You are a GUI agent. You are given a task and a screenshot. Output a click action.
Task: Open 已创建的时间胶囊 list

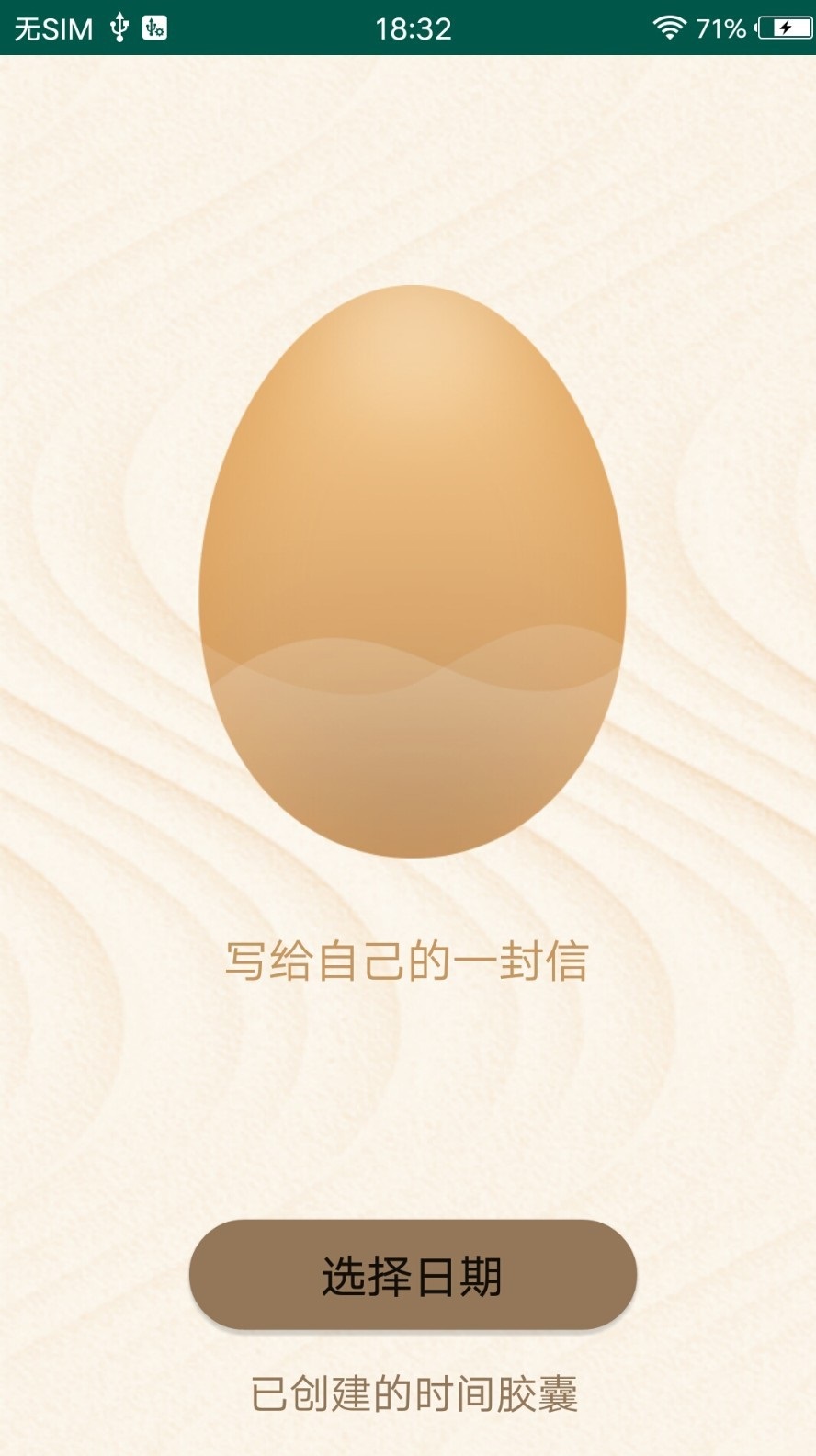point(414,1394)
